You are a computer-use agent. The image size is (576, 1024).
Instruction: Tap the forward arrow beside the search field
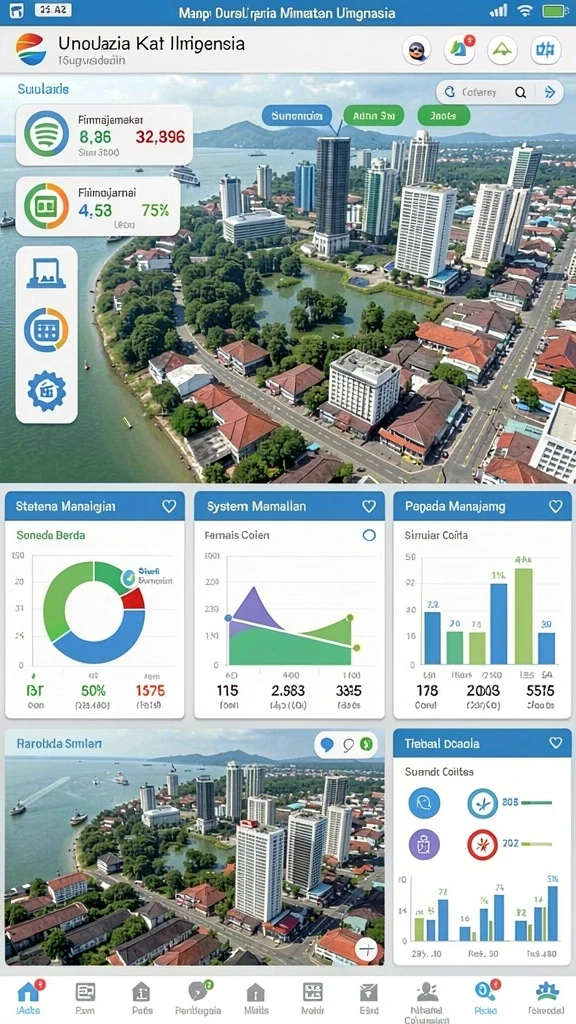(551, 93)
